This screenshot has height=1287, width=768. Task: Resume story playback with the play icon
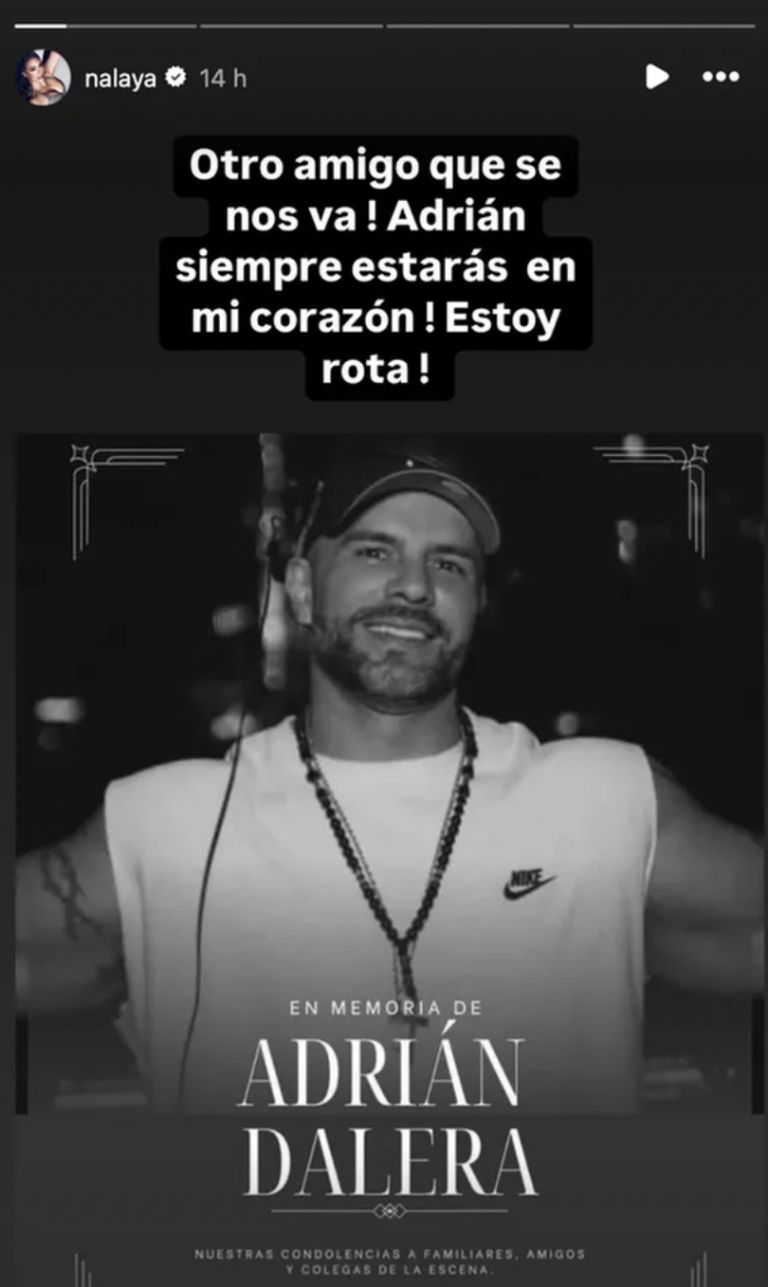coord(656,77)
